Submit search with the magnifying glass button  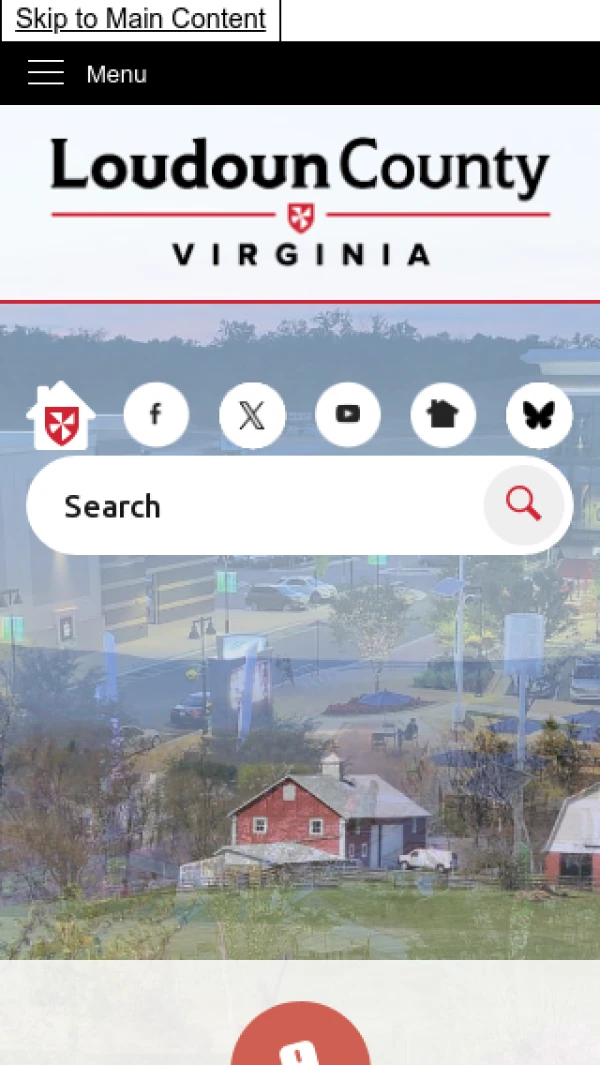pos(523,505)
